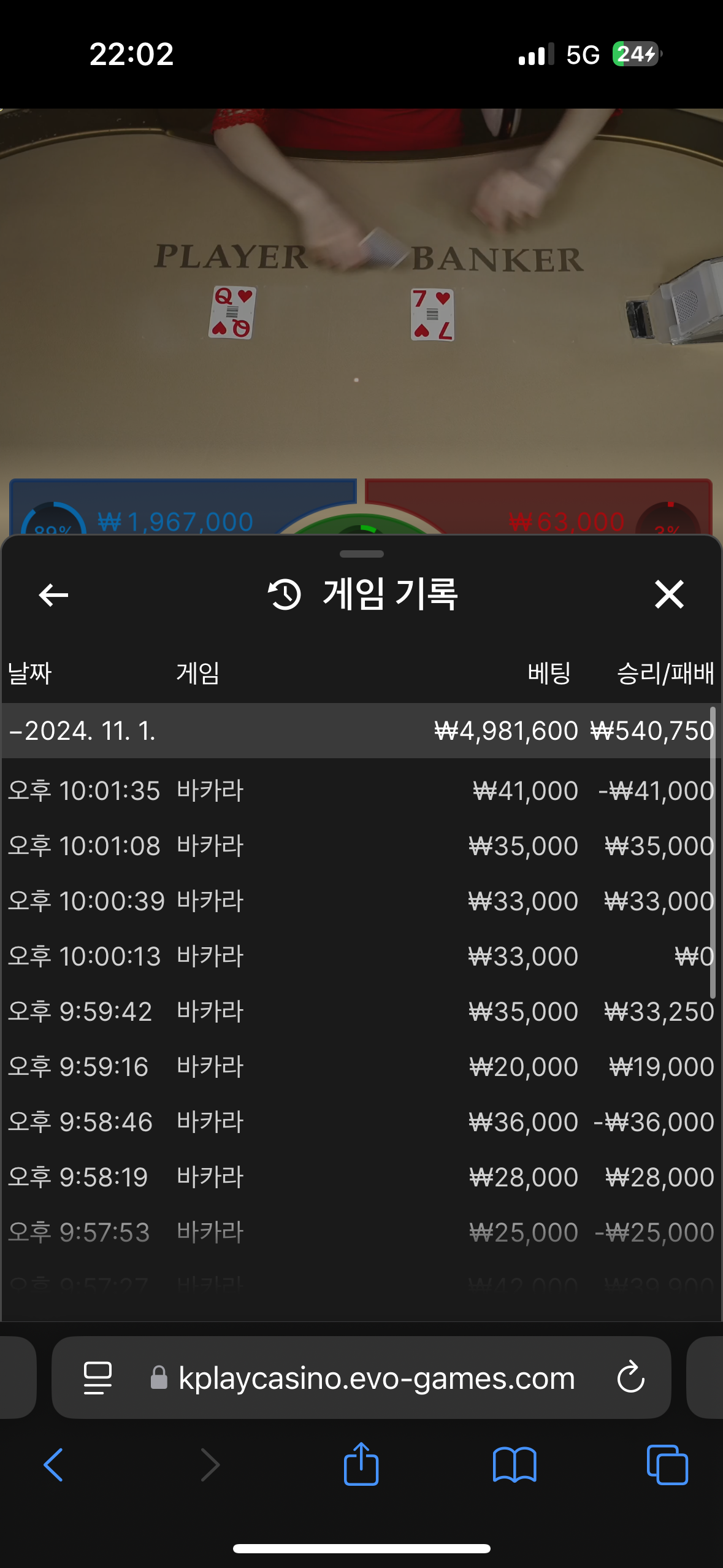The height and width of the screenshot is (1568, 723).
Task: Reload the page
Action: pos(630,1378)
